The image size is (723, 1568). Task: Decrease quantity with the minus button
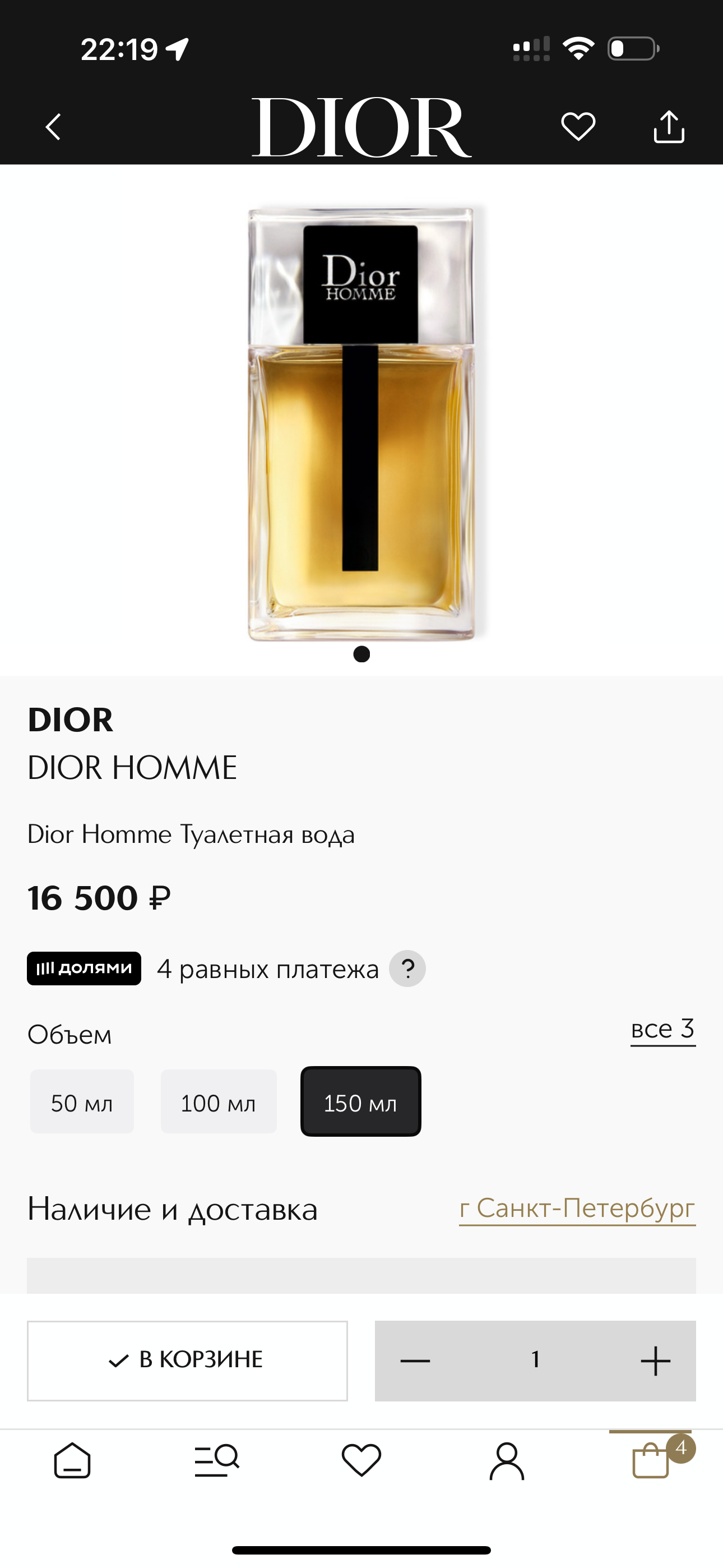tap(415, 1361)
